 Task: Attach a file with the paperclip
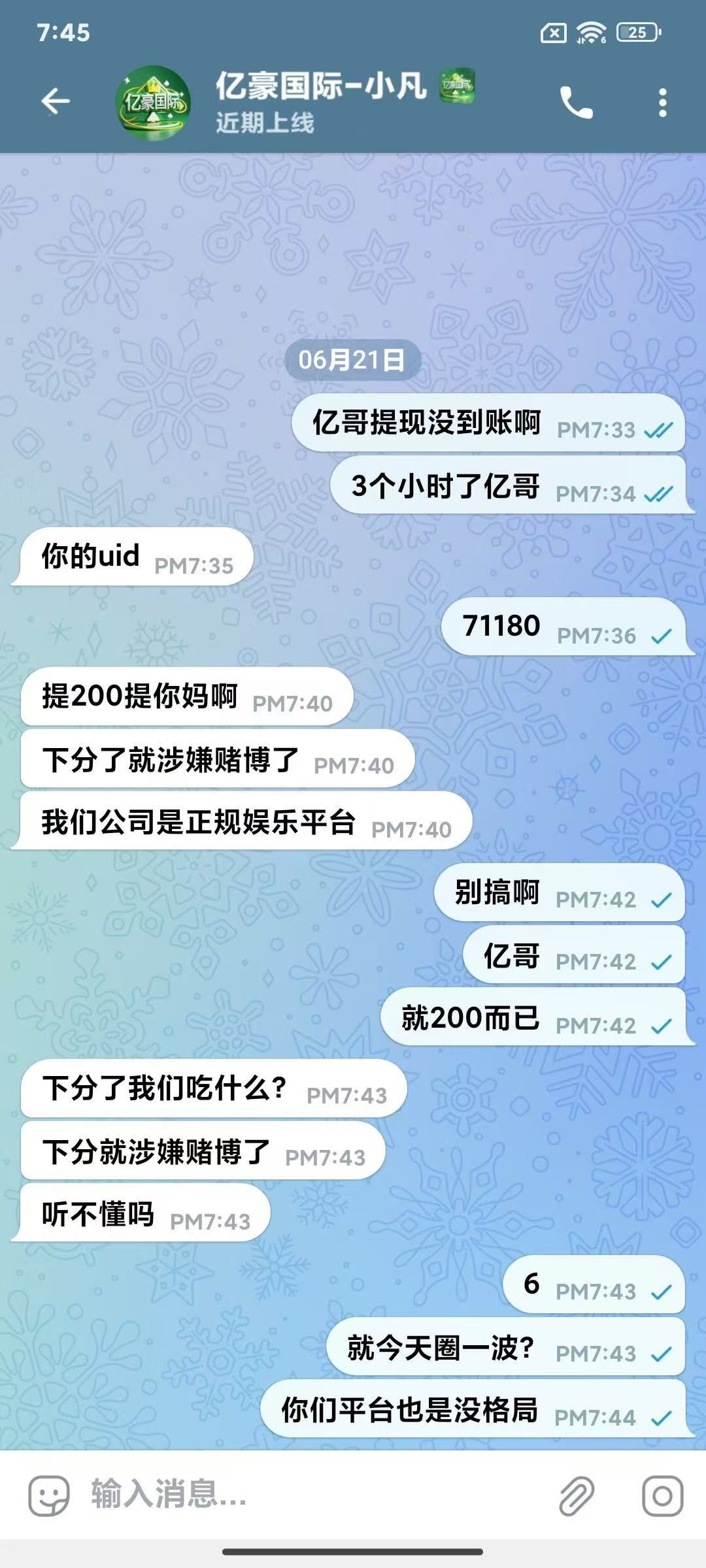[x=577, y=1495]
